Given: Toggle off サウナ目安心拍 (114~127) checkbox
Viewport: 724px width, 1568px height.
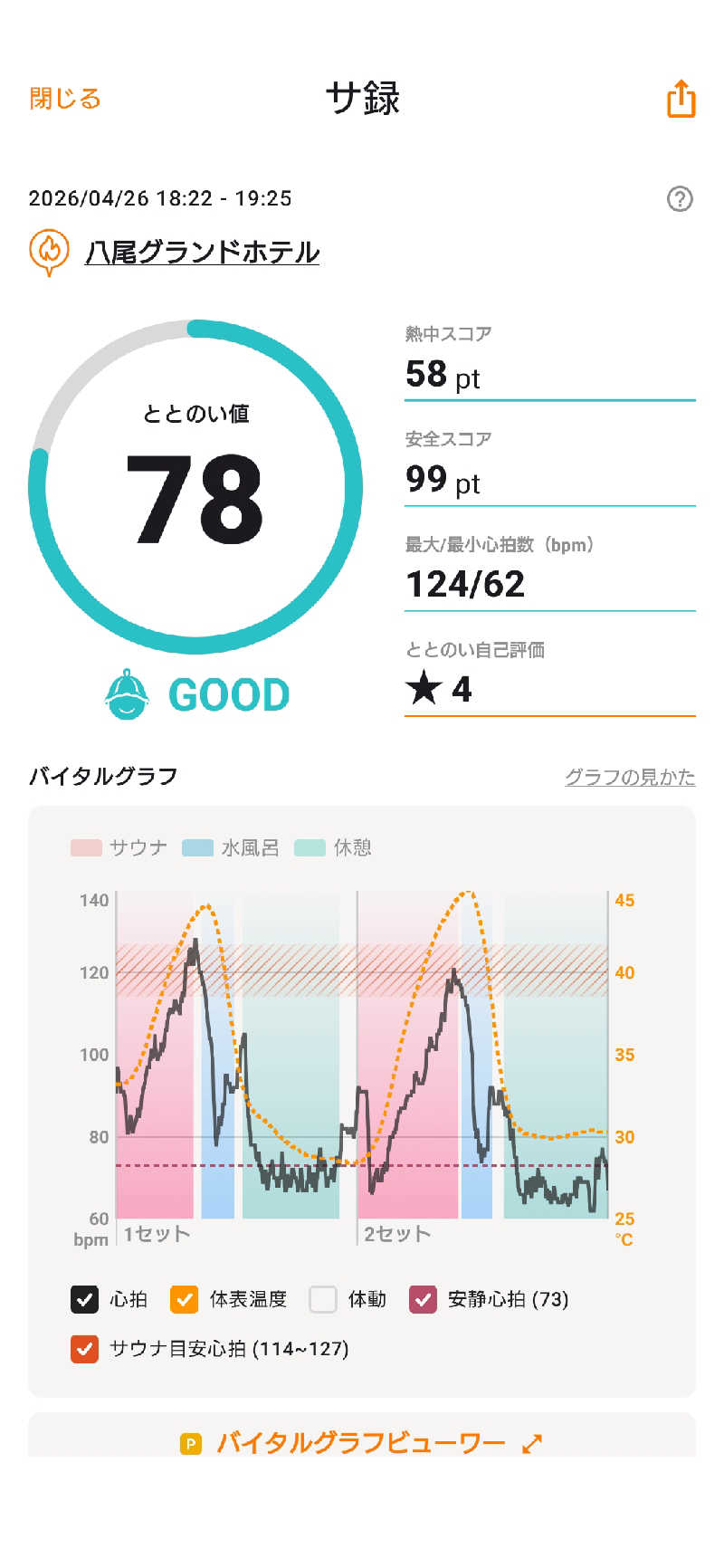Looking at the screenshot, I should [84, 1349].
